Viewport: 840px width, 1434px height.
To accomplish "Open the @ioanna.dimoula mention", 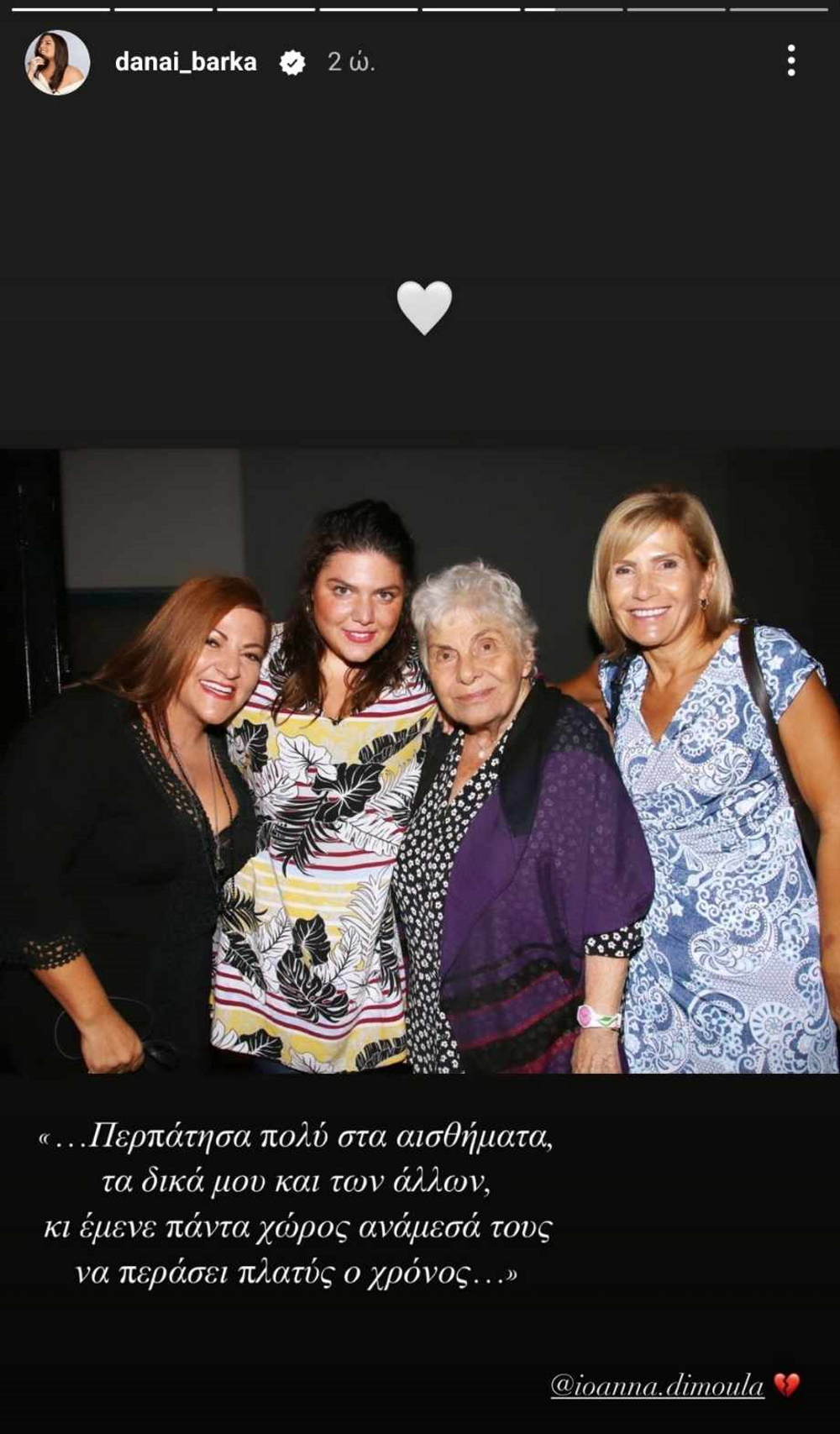I will (x=657, y=1384).
